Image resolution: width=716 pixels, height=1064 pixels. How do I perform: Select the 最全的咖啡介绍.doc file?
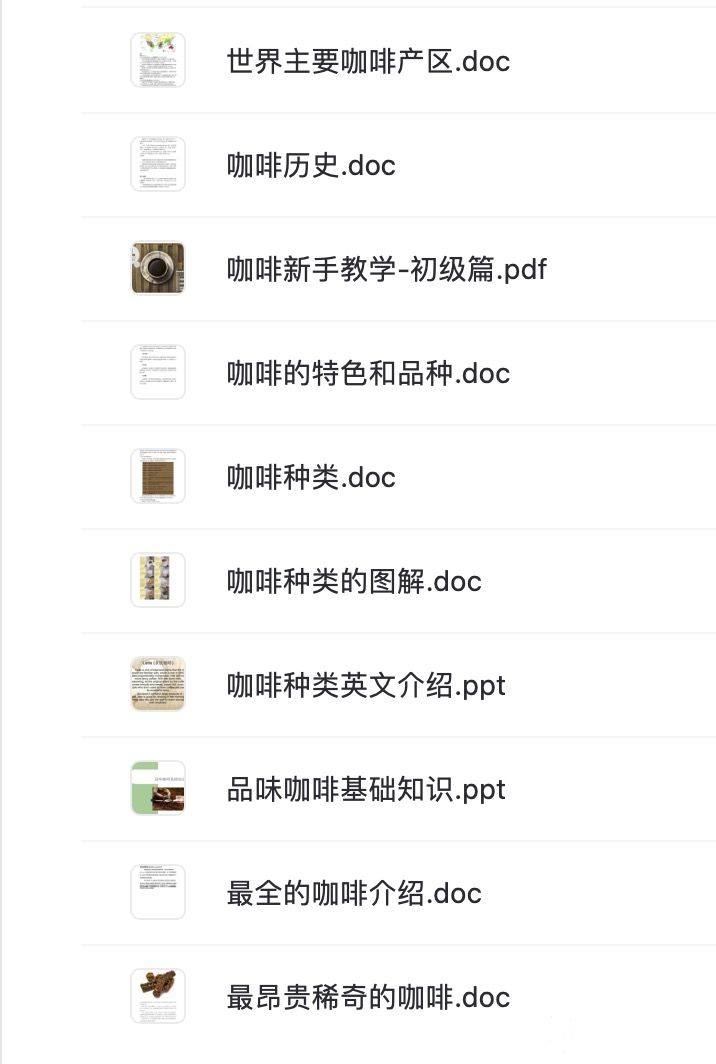(x=354, y=893)
